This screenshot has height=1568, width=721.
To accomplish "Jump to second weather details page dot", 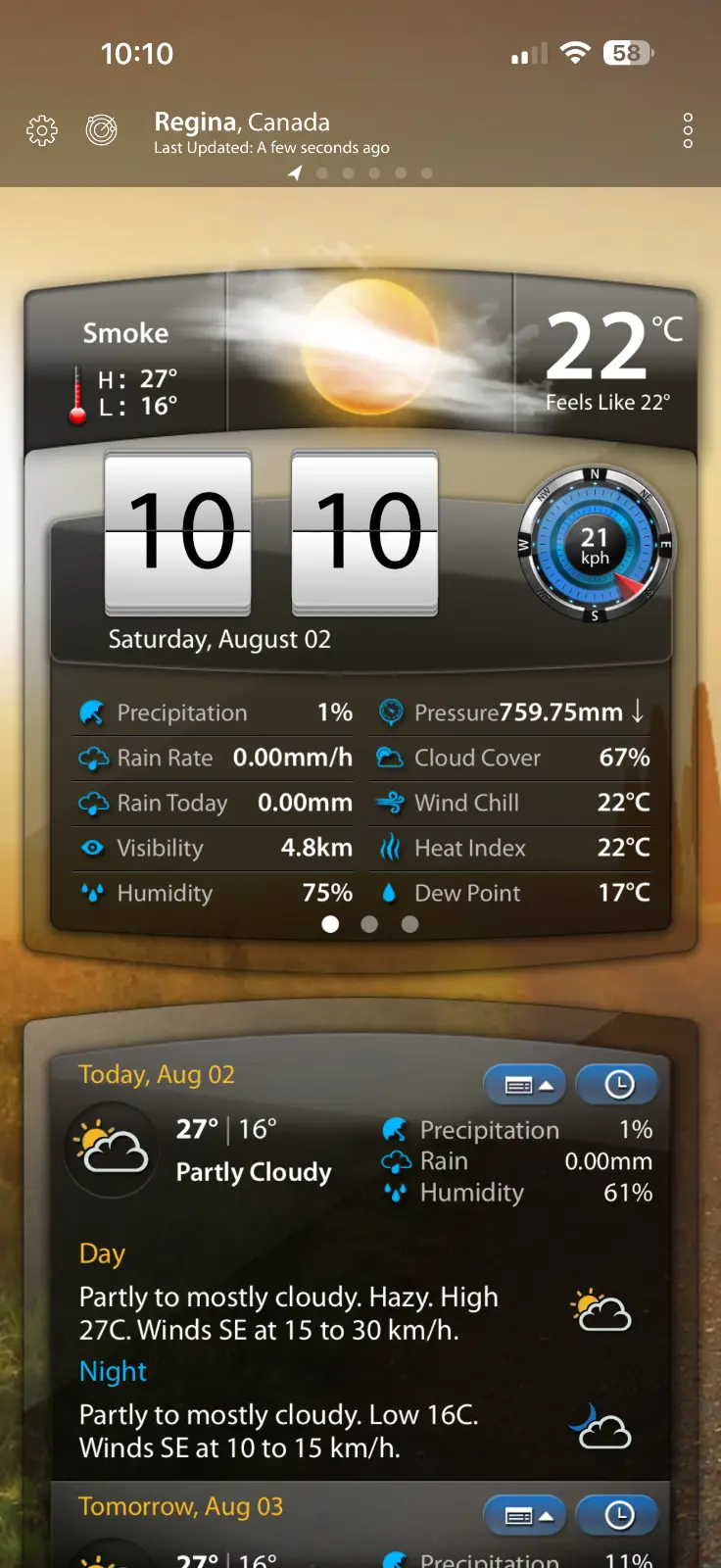I will [x=369, y=924].
